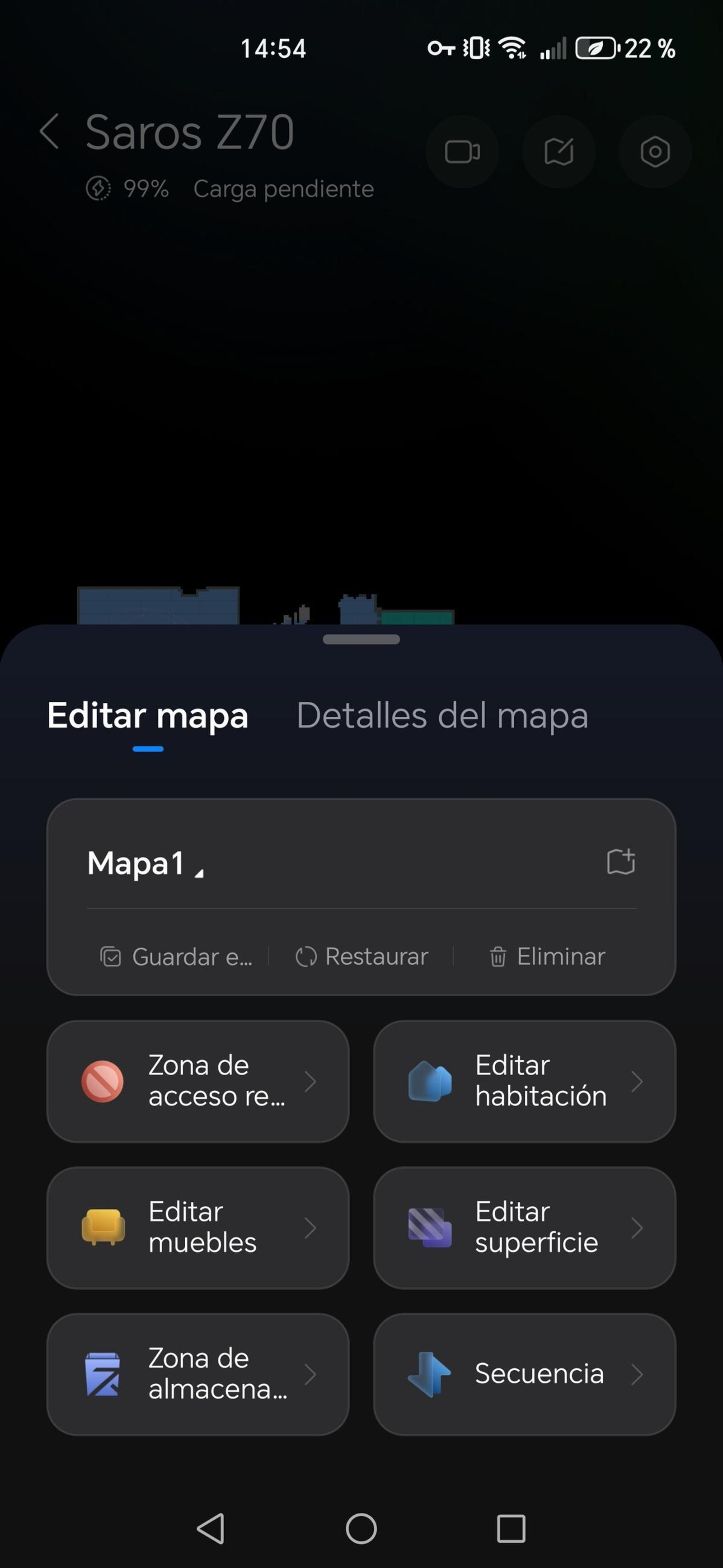Open Editar muebles
Image resolution: width=723 pixels, height=1568 pixels.
(x=198, y=1228)
